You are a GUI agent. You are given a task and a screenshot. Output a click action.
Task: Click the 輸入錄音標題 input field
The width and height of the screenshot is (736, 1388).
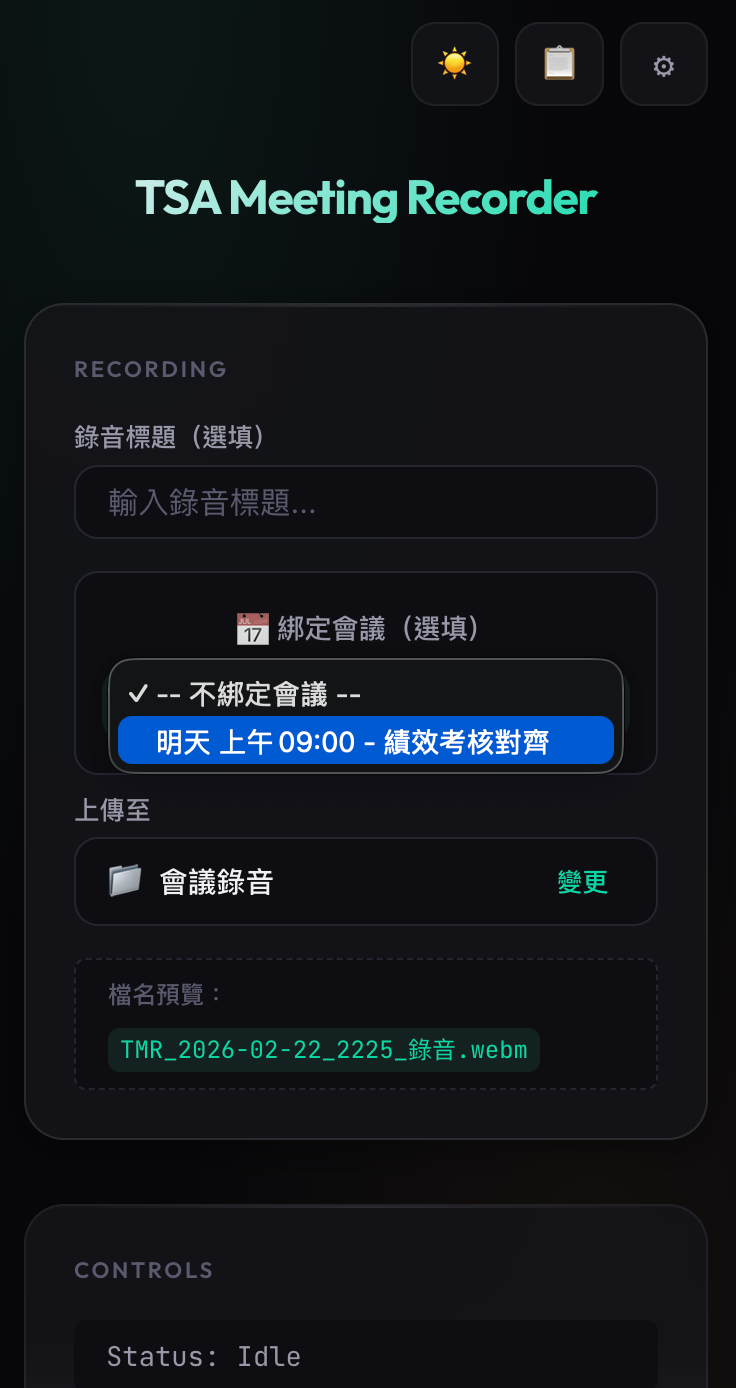[x=366, y=502]
